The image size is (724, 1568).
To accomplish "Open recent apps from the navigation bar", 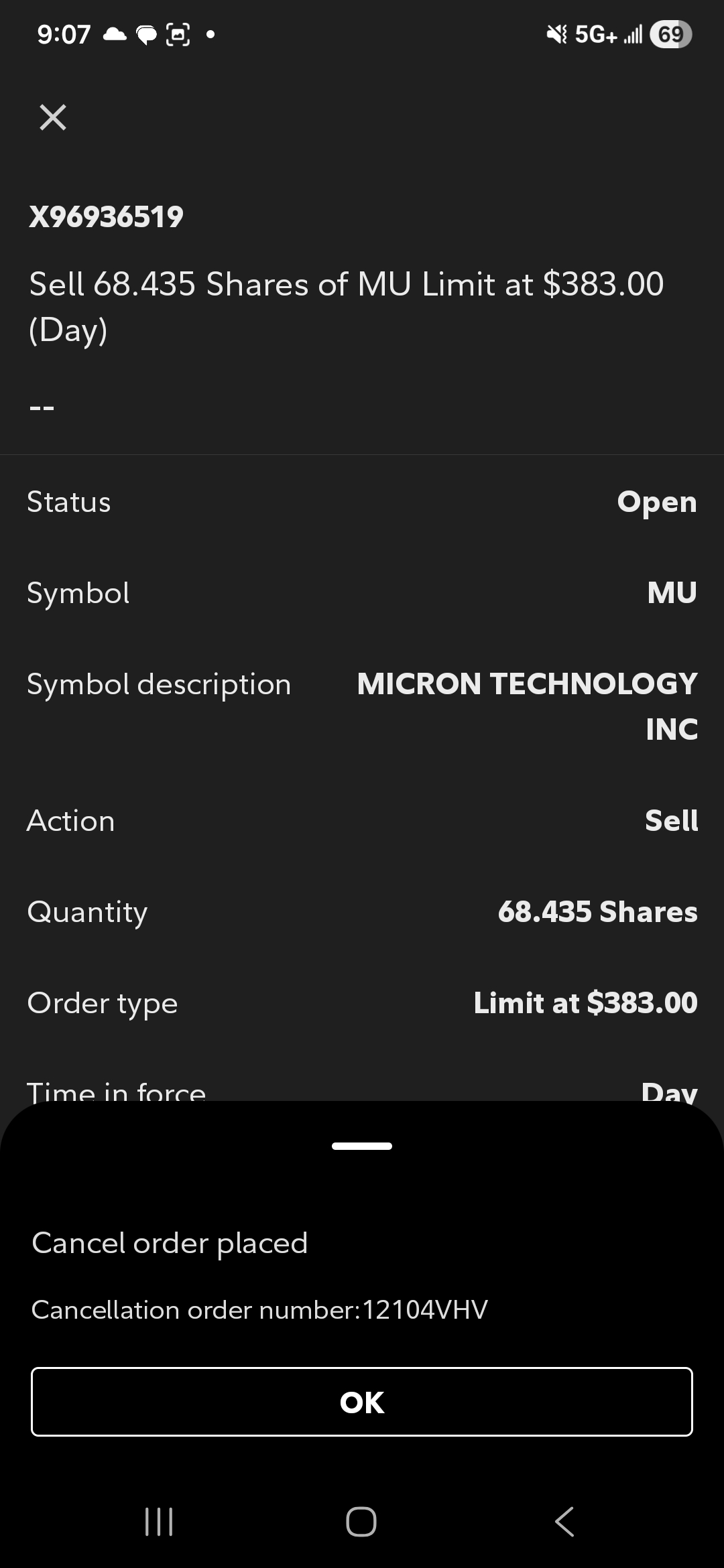I will point(159,1521).
